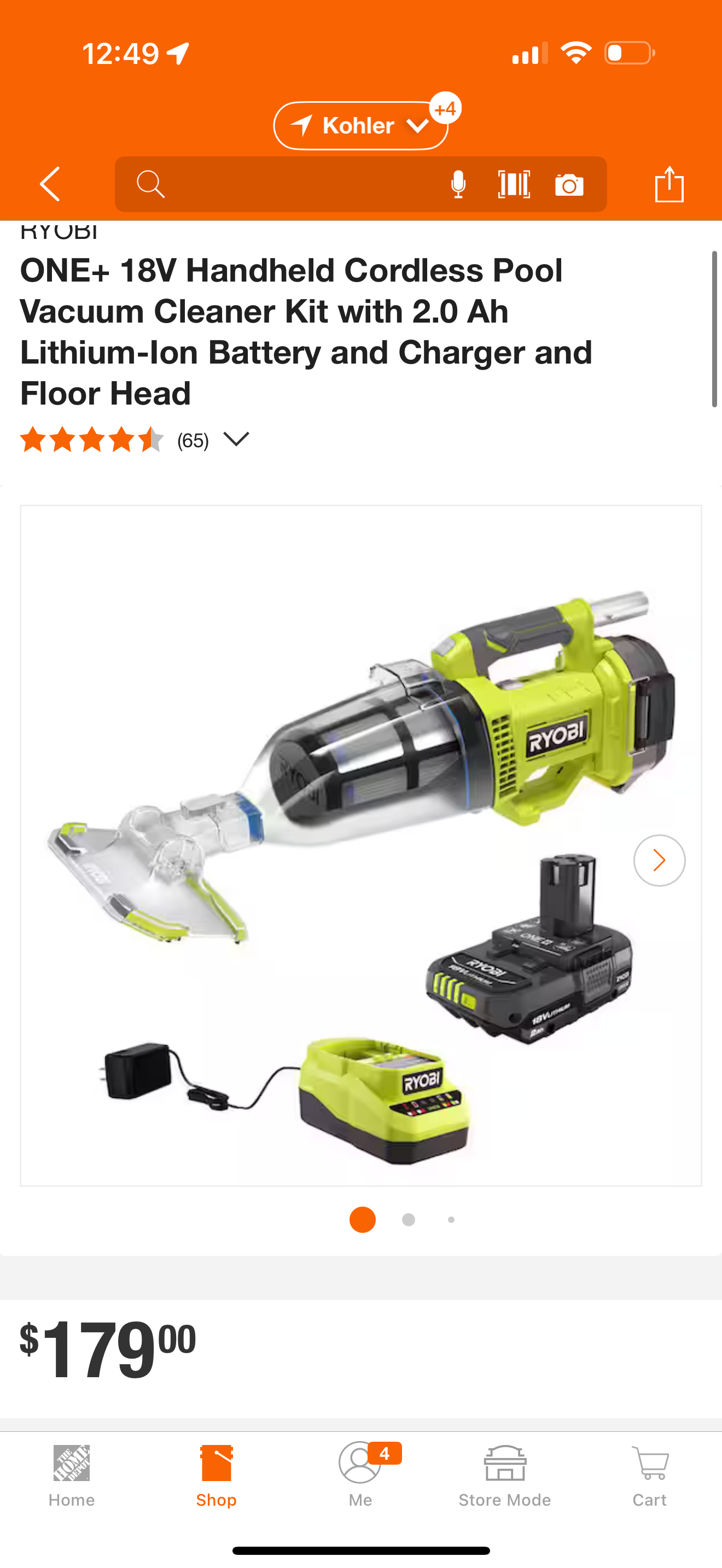Go to the Home tab
Viewport: 722px width, 1568px height.
click(x=72, y=1476)
